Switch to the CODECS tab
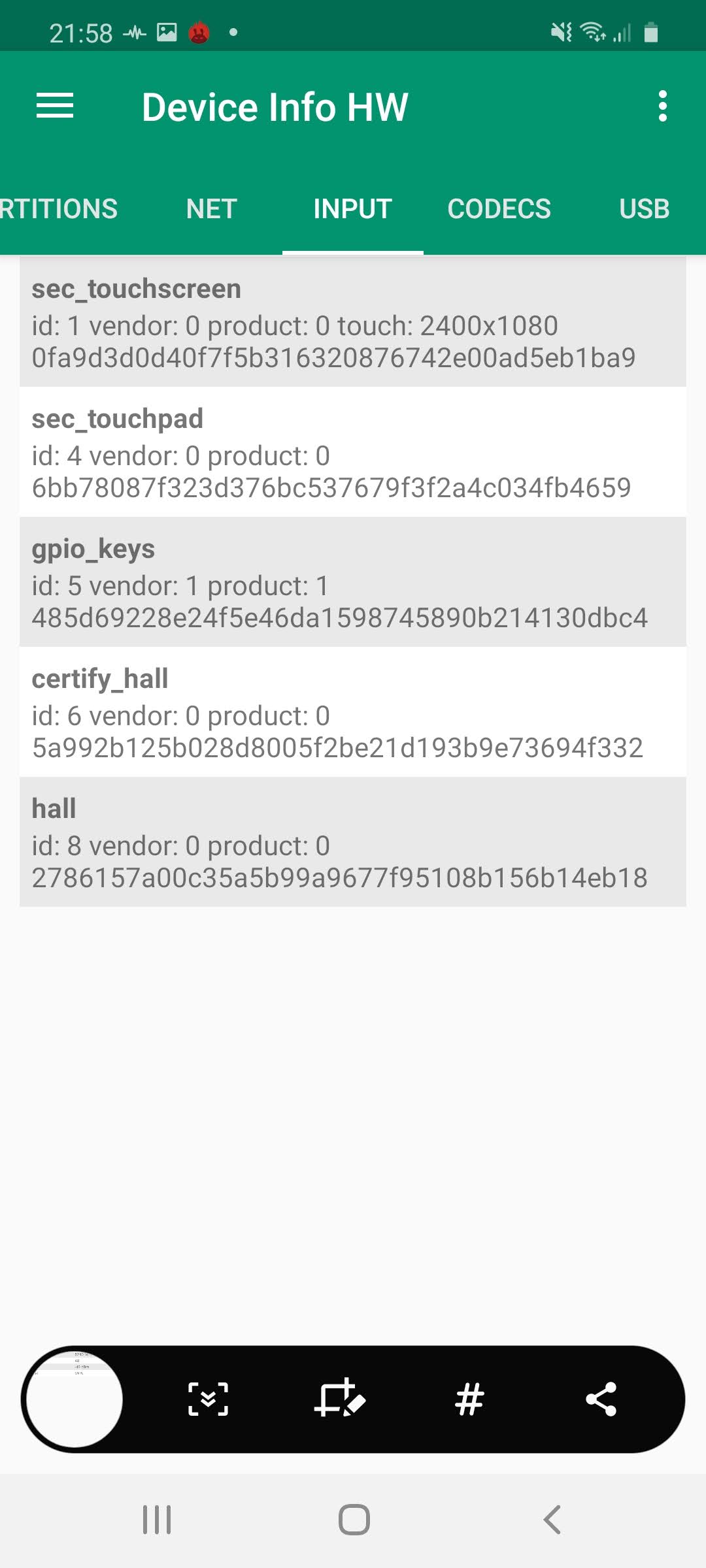 pyautogui.click(x=499, y=209)
